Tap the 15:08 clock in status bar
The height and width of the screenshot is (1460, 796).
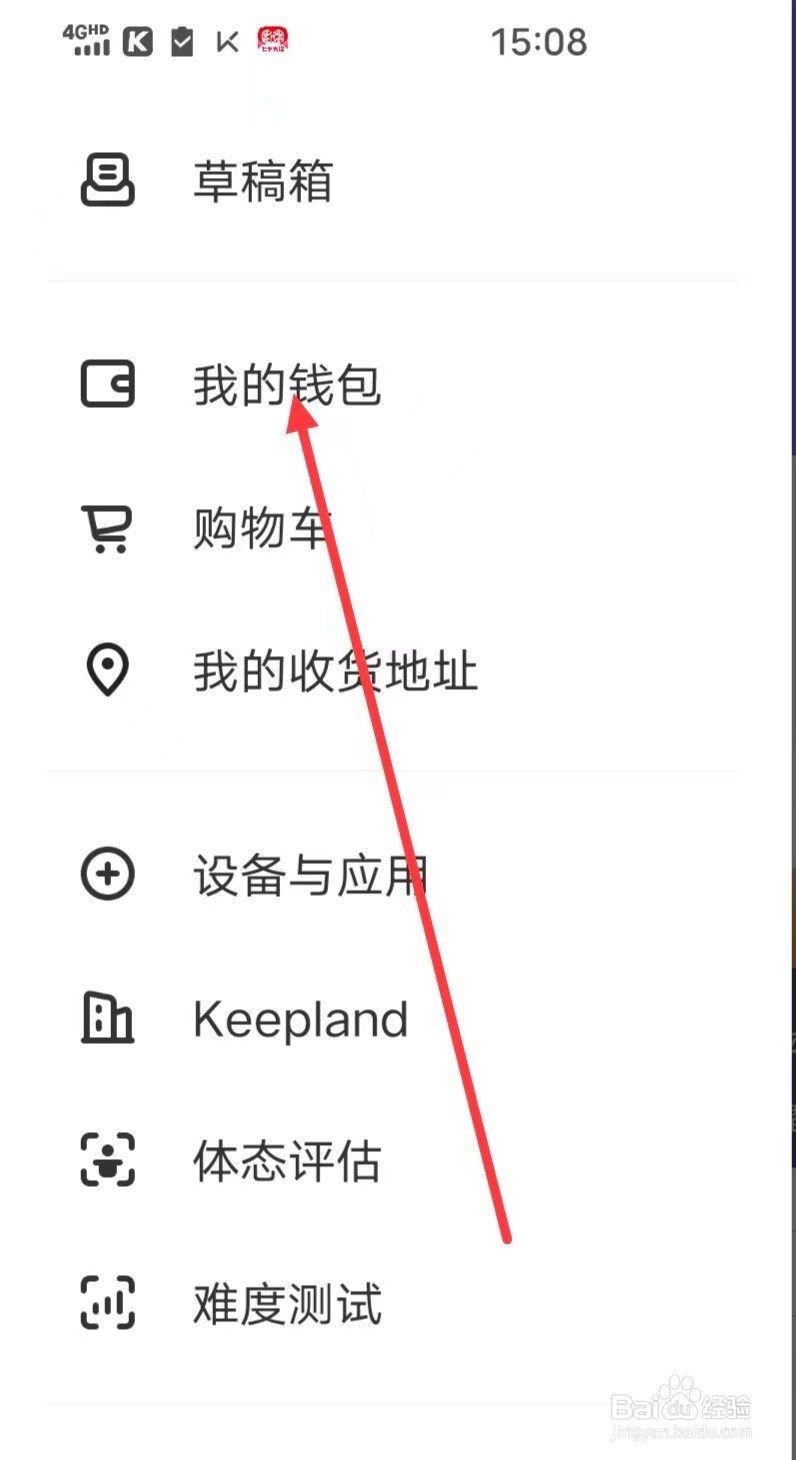tap(539, 41)
